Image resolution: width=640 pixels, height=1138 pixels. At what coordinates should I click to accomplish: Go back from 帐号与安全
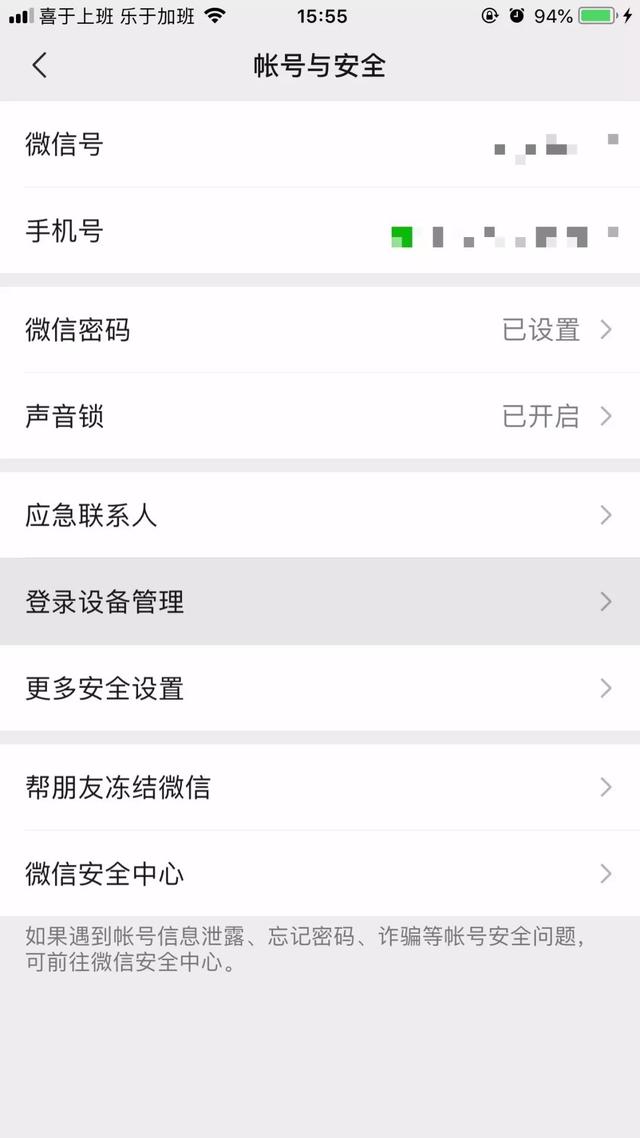pos(40,66)
